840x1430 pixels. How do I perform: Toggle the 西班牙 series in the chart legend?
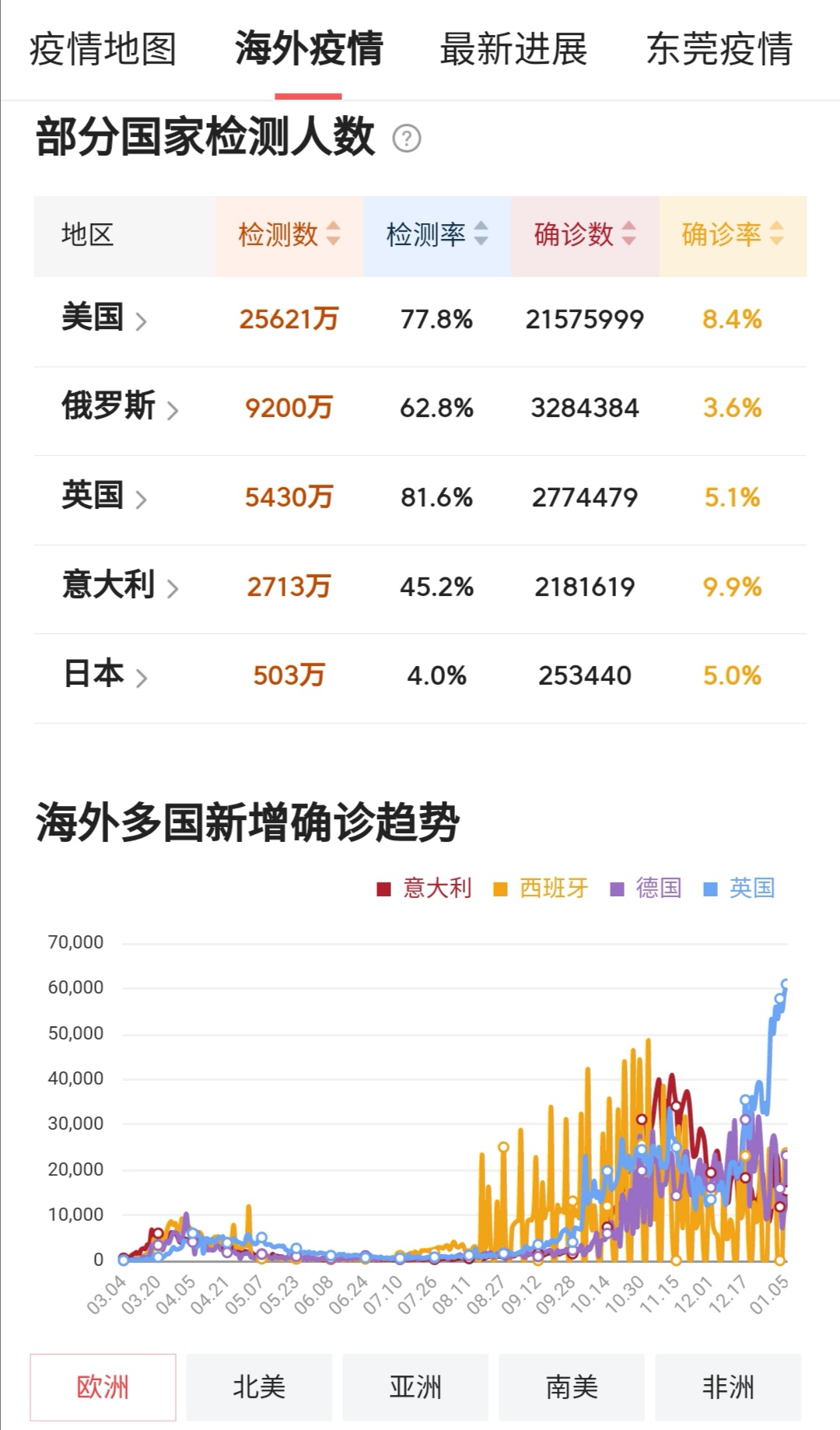541,888
